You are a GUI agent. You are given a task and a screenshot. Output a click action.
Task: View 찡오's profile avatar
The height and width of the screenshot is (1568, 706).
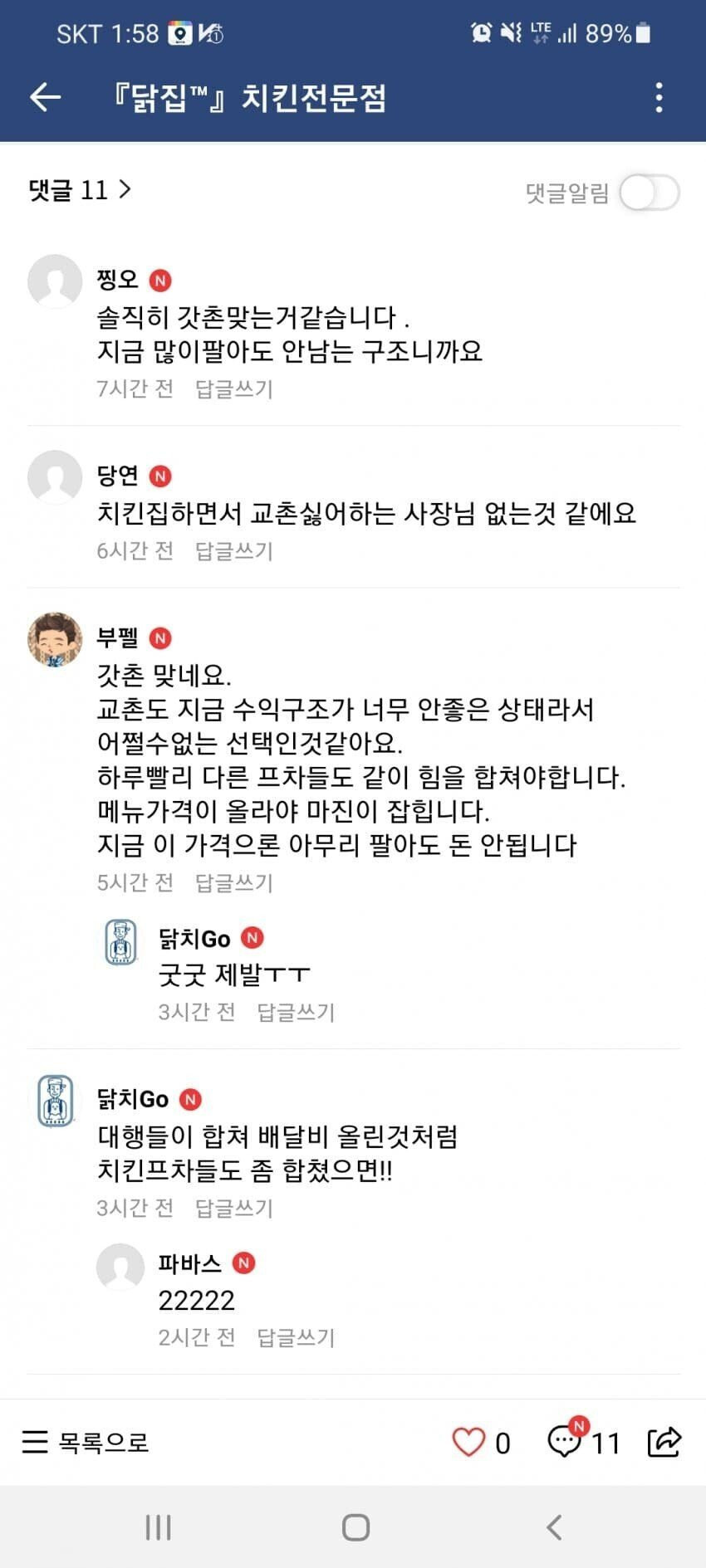pyautogui.click(x=55, y=281)
